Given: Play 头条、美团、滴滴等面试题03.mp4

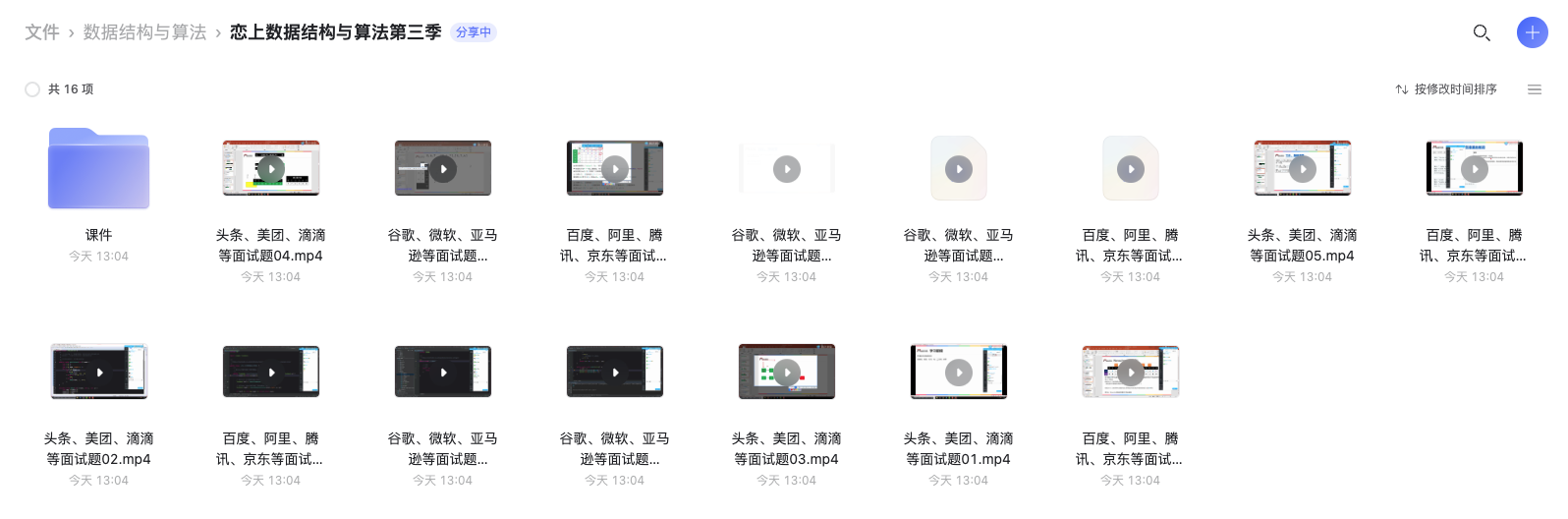Looking at the screenshot, I should pos(786,373).
